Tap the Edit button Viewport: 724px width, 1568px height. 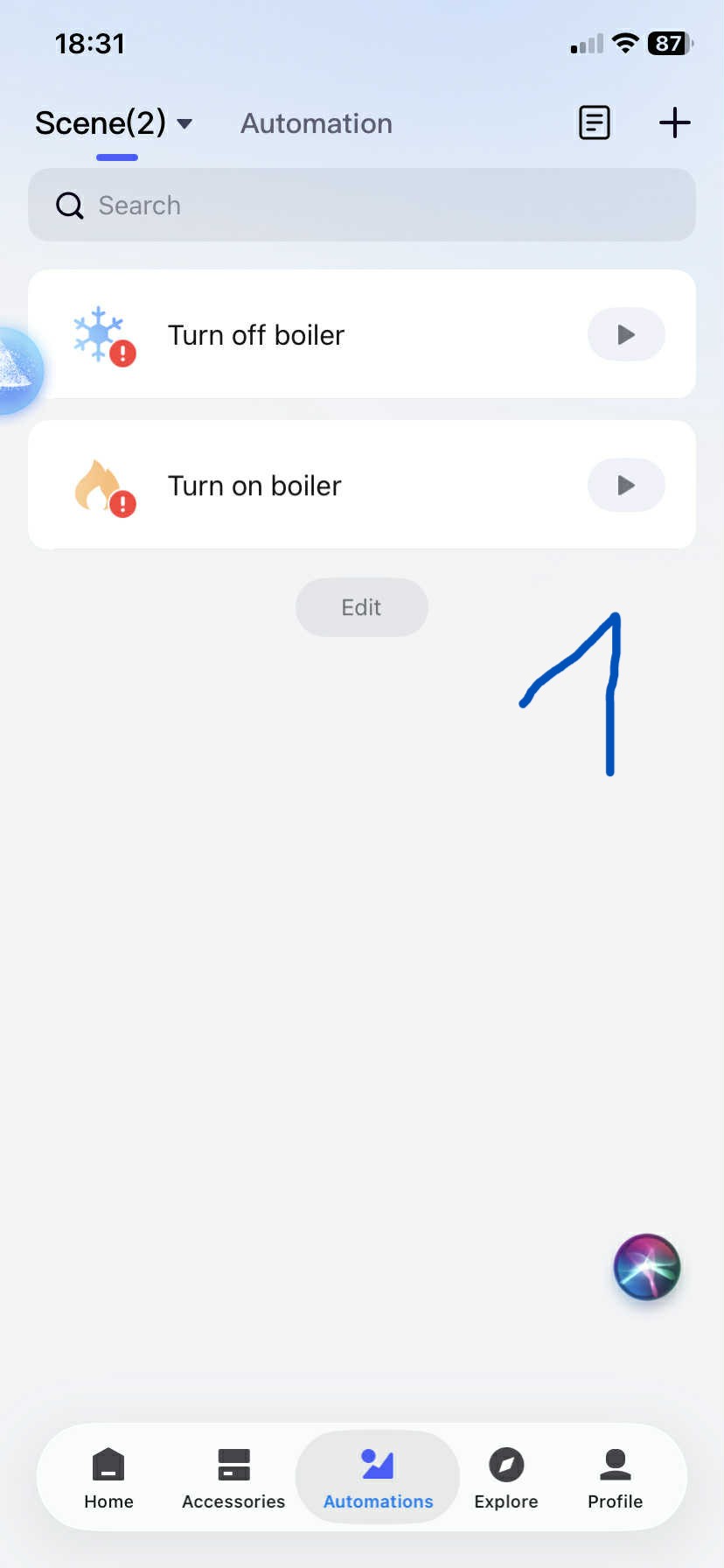tap(361, 607)
